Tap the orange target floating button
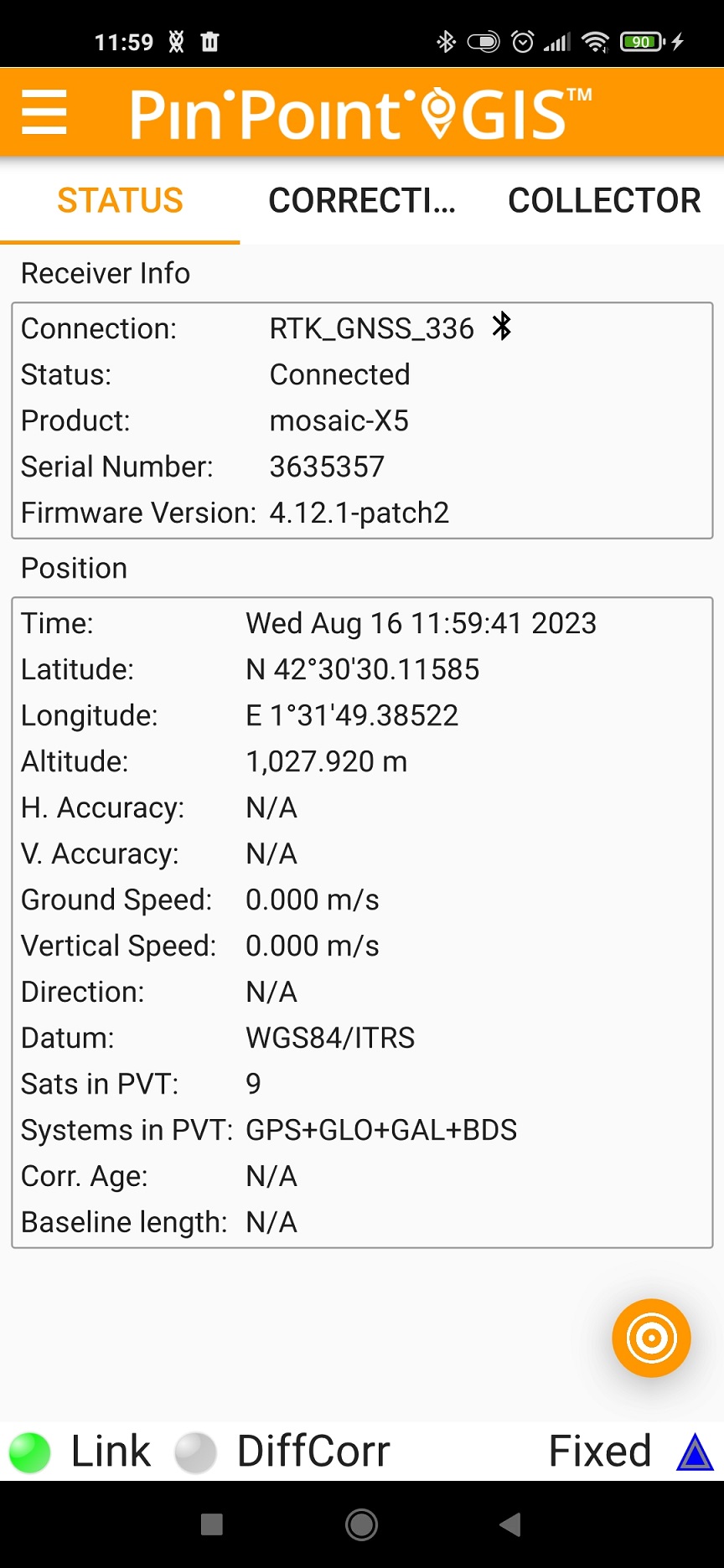This screenshot has width=724, height=1568. (651, 1338)
